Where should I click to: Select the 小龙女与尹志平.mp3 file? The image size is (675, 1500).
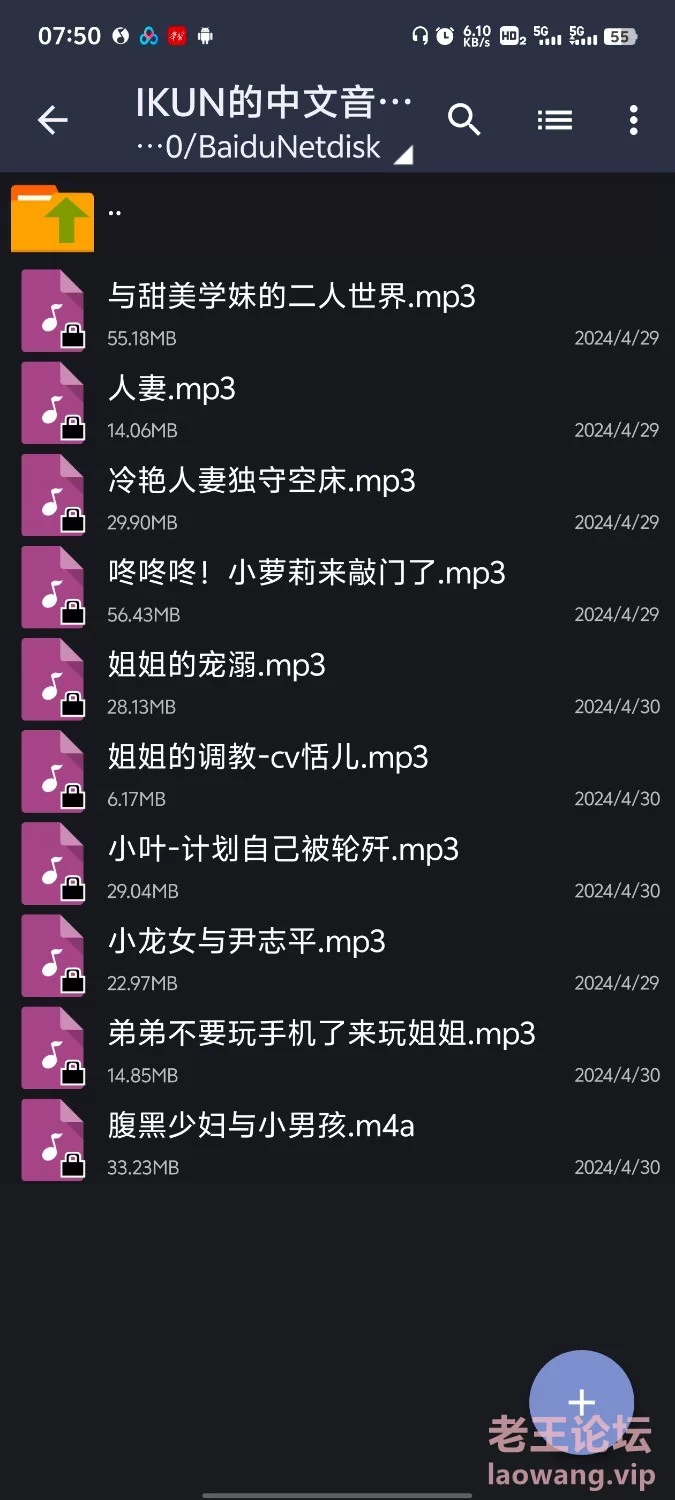(337, 956)
